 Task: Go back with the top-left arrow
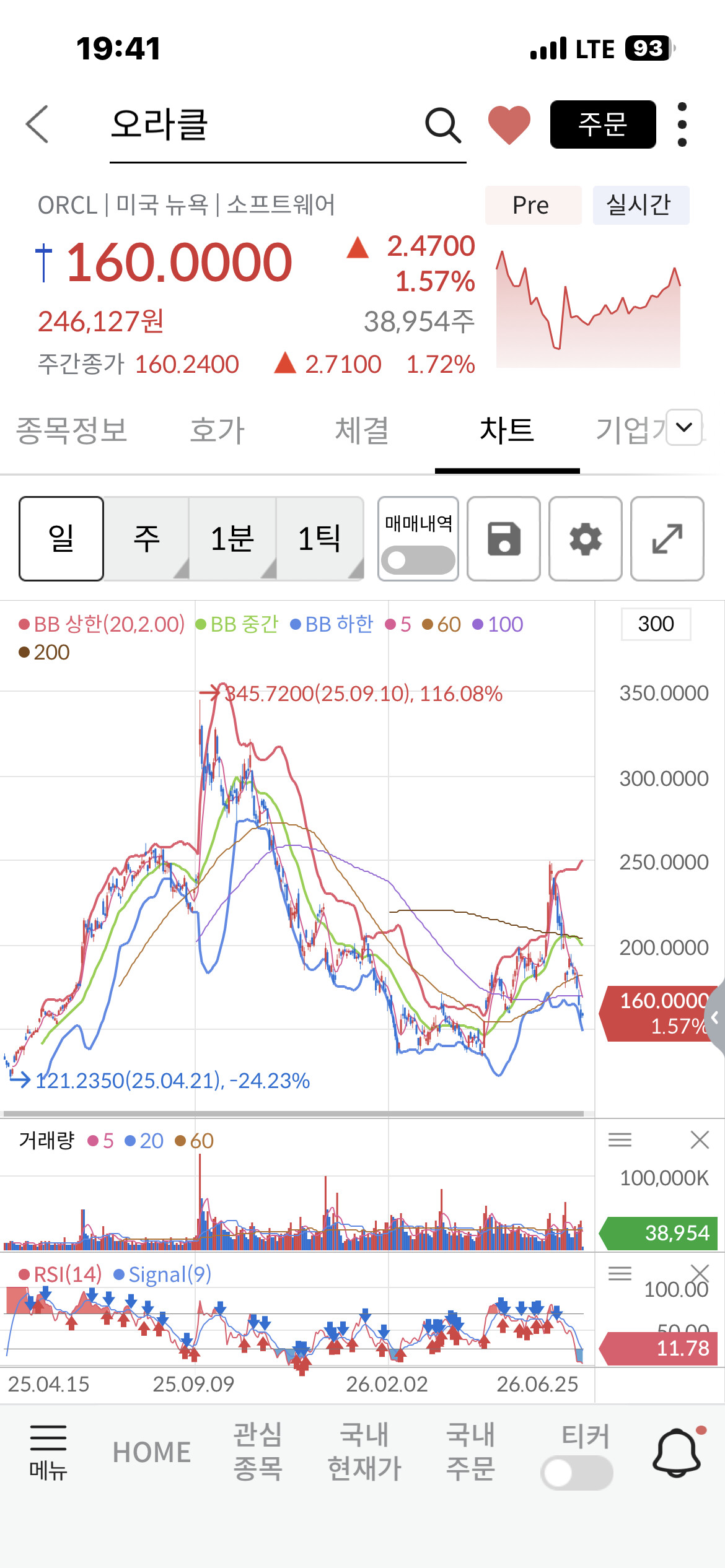pos(37,124)
